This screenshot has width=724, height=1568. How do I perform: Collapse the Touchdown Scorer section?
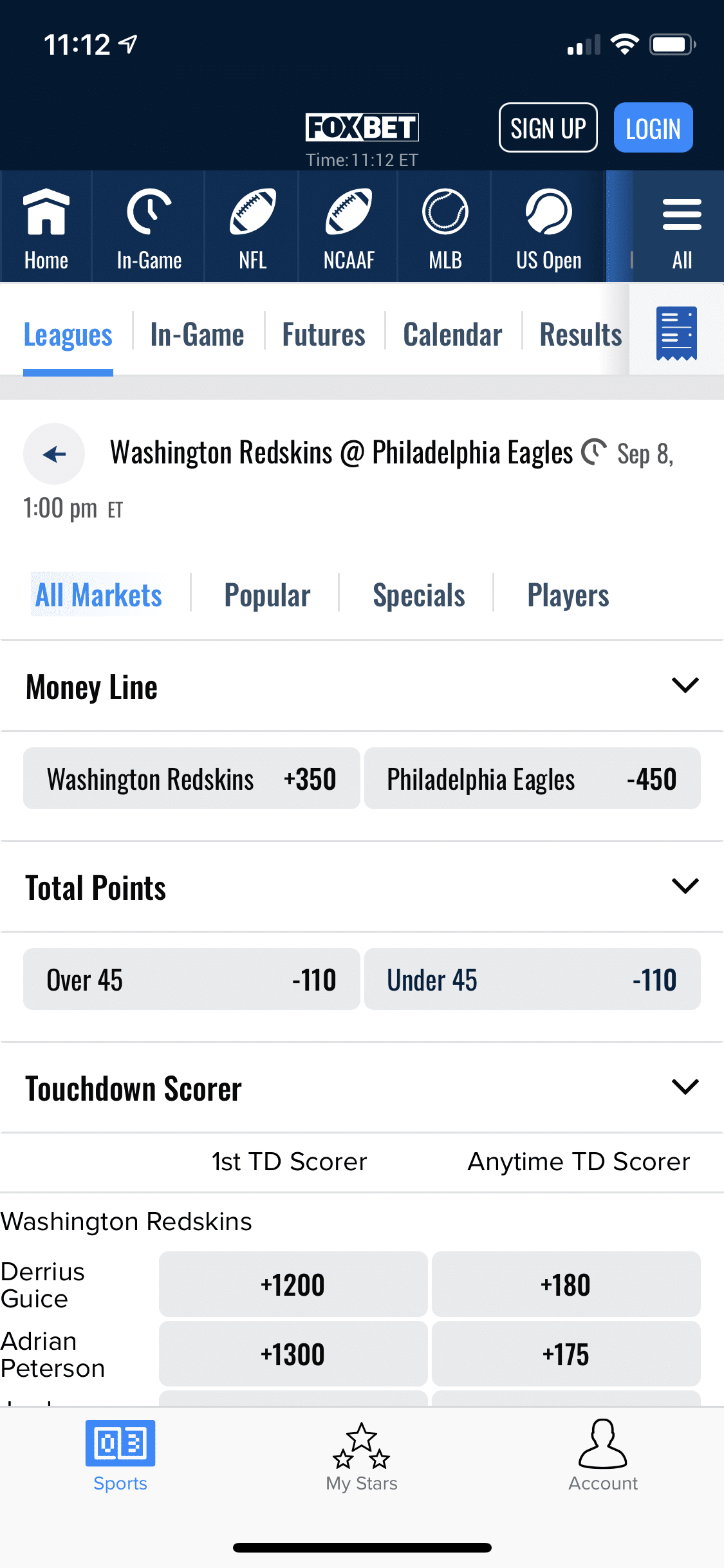pos(685,1087)
